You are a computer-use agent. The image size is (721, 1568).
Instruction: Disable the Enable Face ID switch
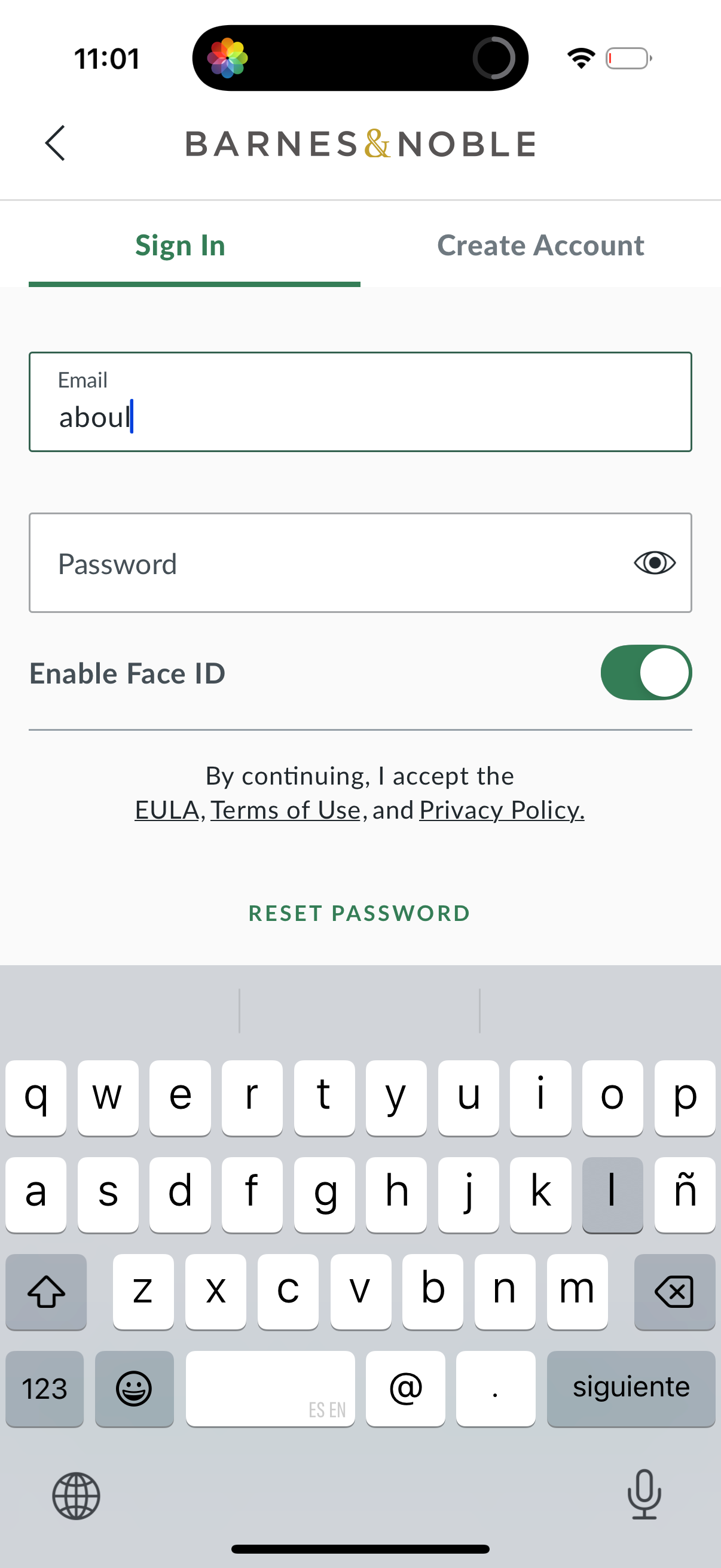point(647,673)
